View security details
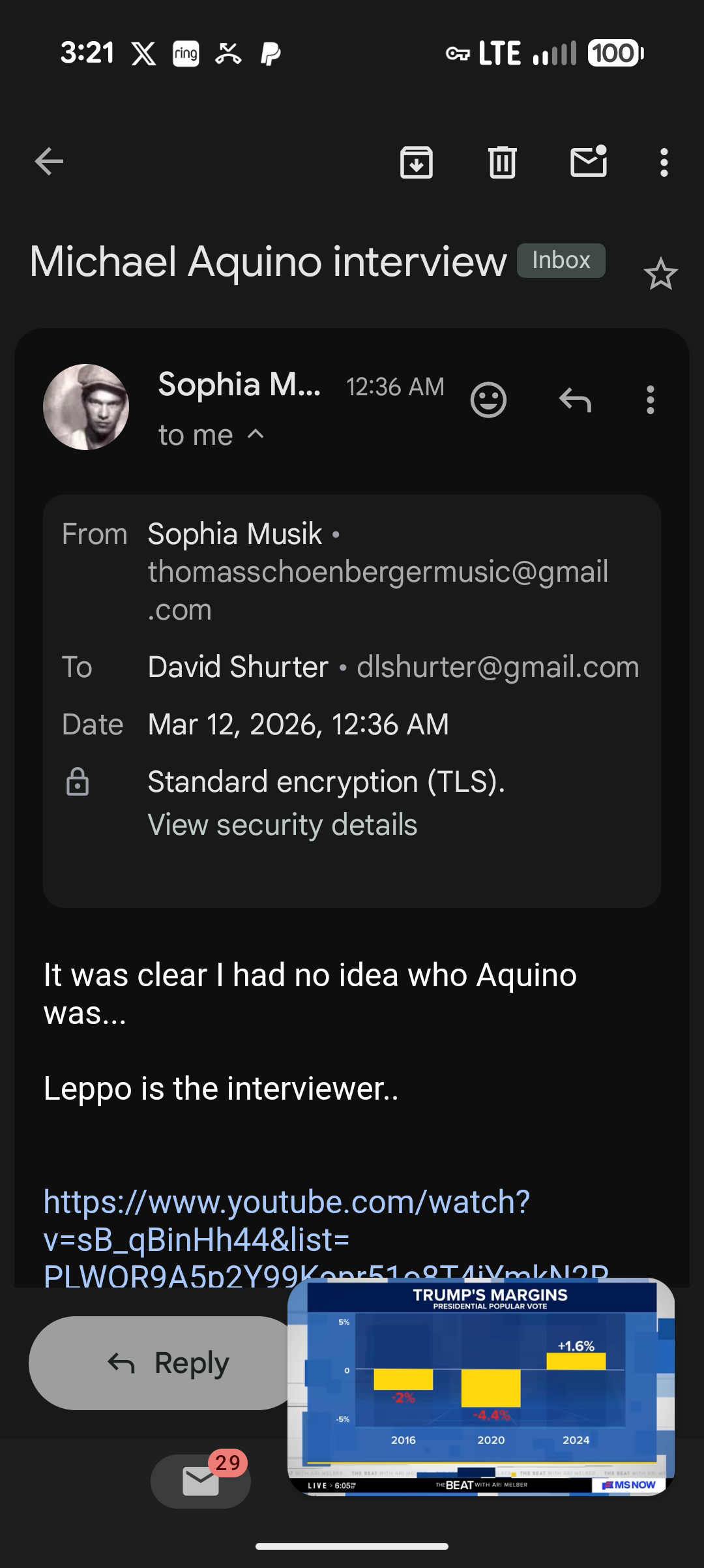This screenshot has height=1568, width=704. tap(282, 825)
